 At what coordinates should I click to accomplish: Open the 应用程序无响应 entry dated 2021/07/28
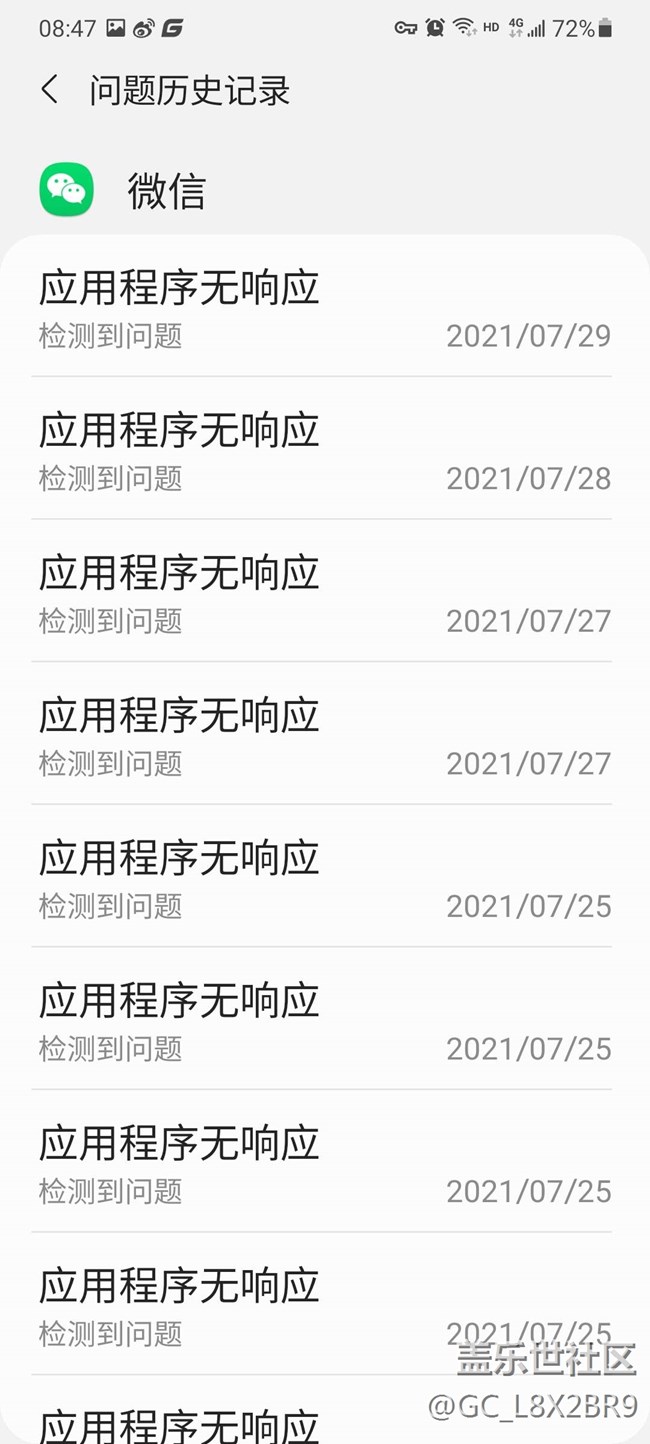325,449
